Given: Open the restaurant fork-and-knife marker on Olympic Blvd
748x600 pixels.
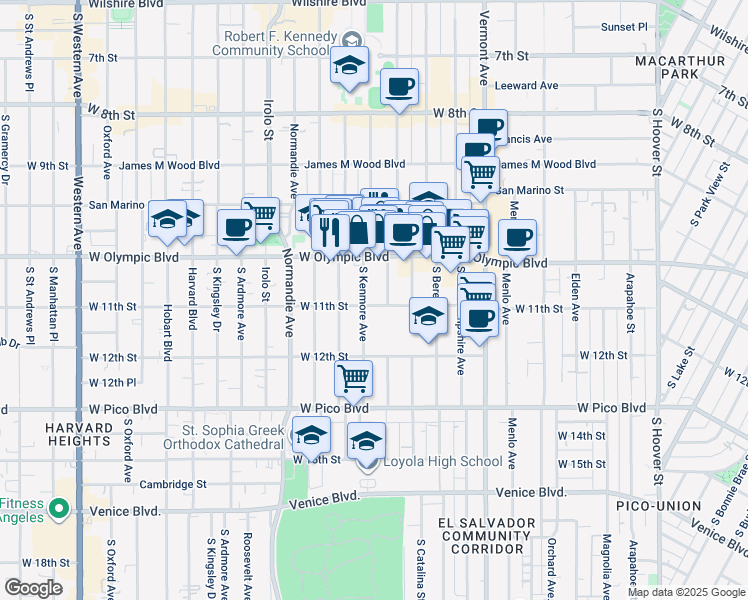Looking at the screenshot, I should pyautogui.click(x=330, y=232).
